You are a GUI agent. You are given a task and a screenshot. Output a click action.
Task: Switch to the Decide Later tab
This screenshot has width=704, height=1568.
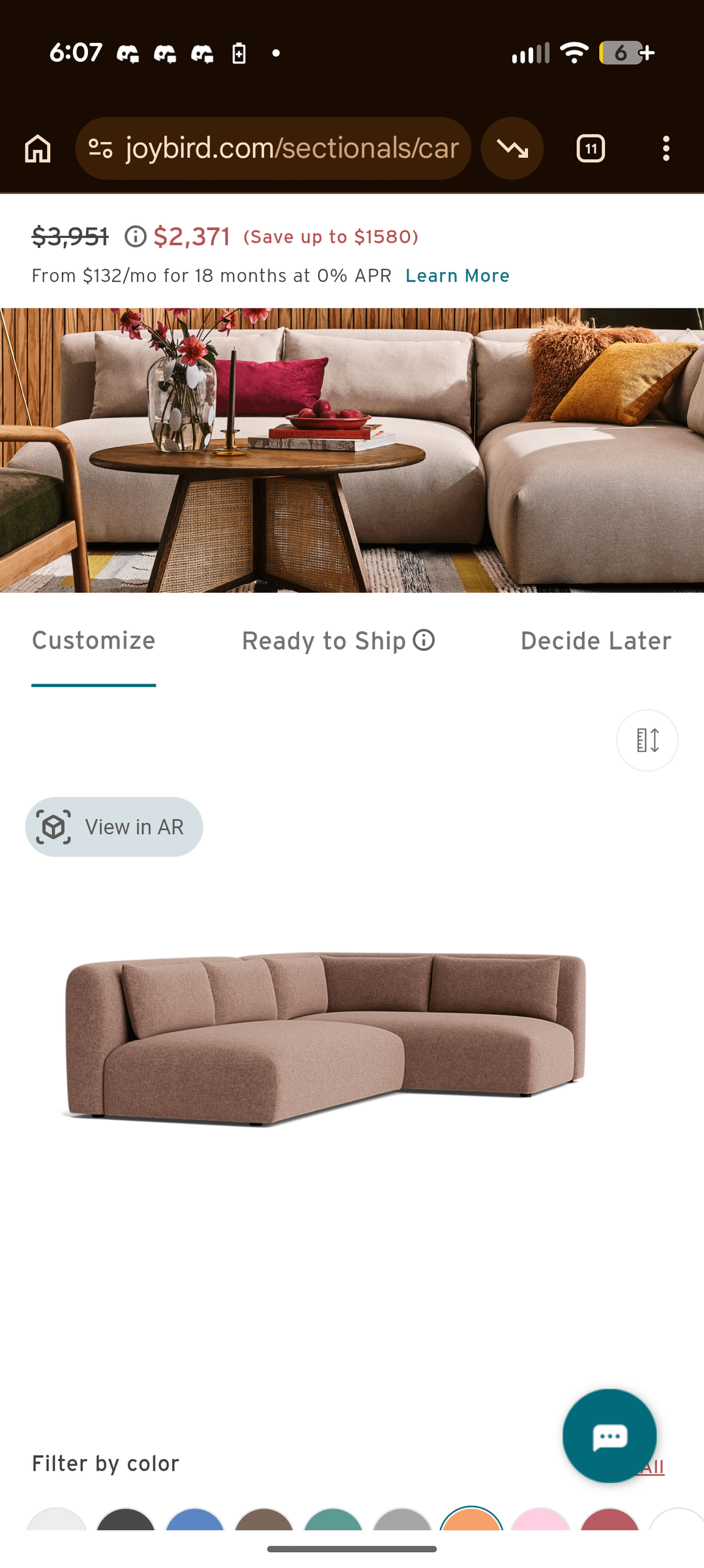(x=595, y=641)
